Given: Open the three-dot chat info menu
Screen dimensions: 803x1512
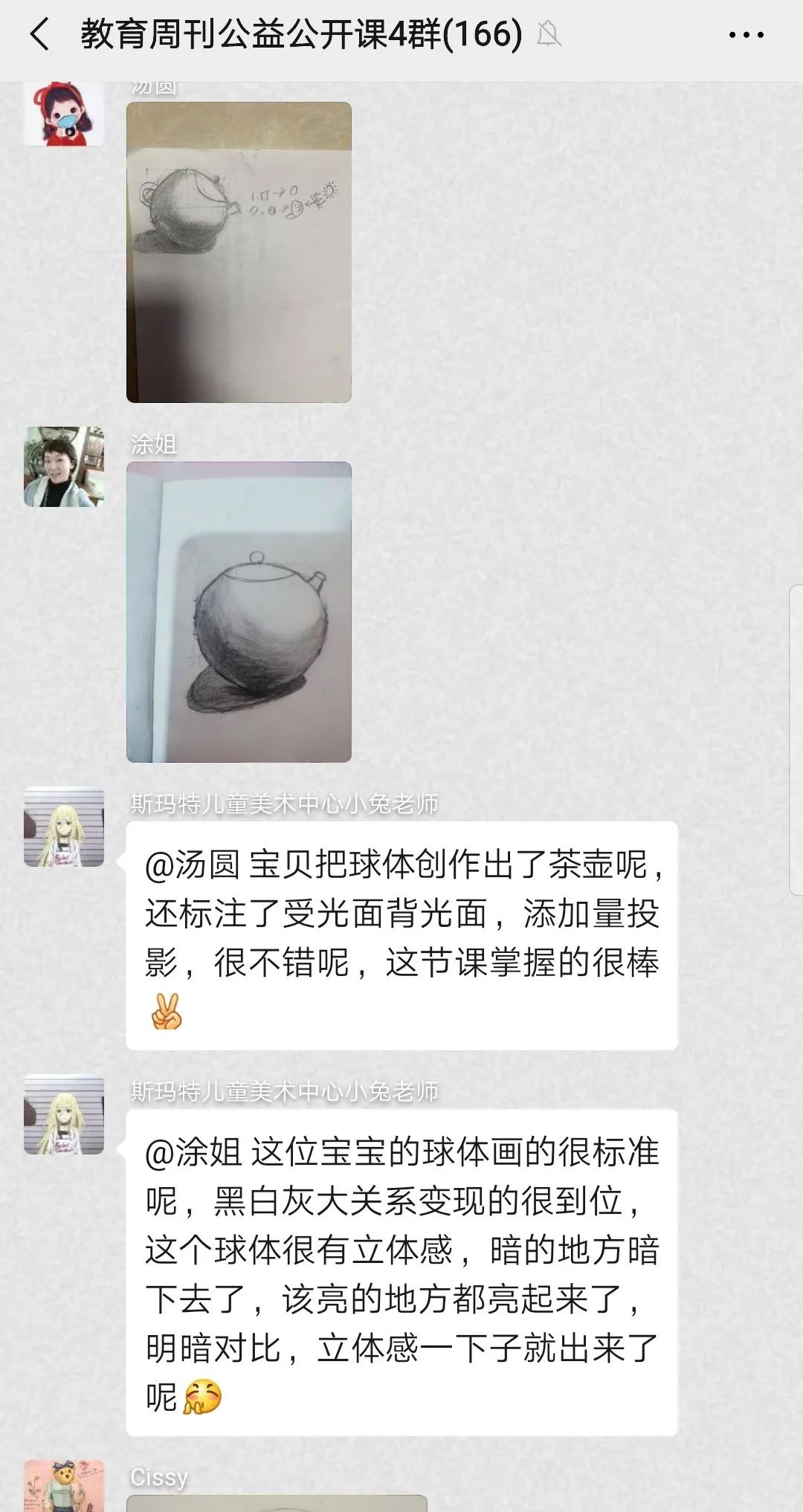Looking at the screenshot, I should (746, 35).
